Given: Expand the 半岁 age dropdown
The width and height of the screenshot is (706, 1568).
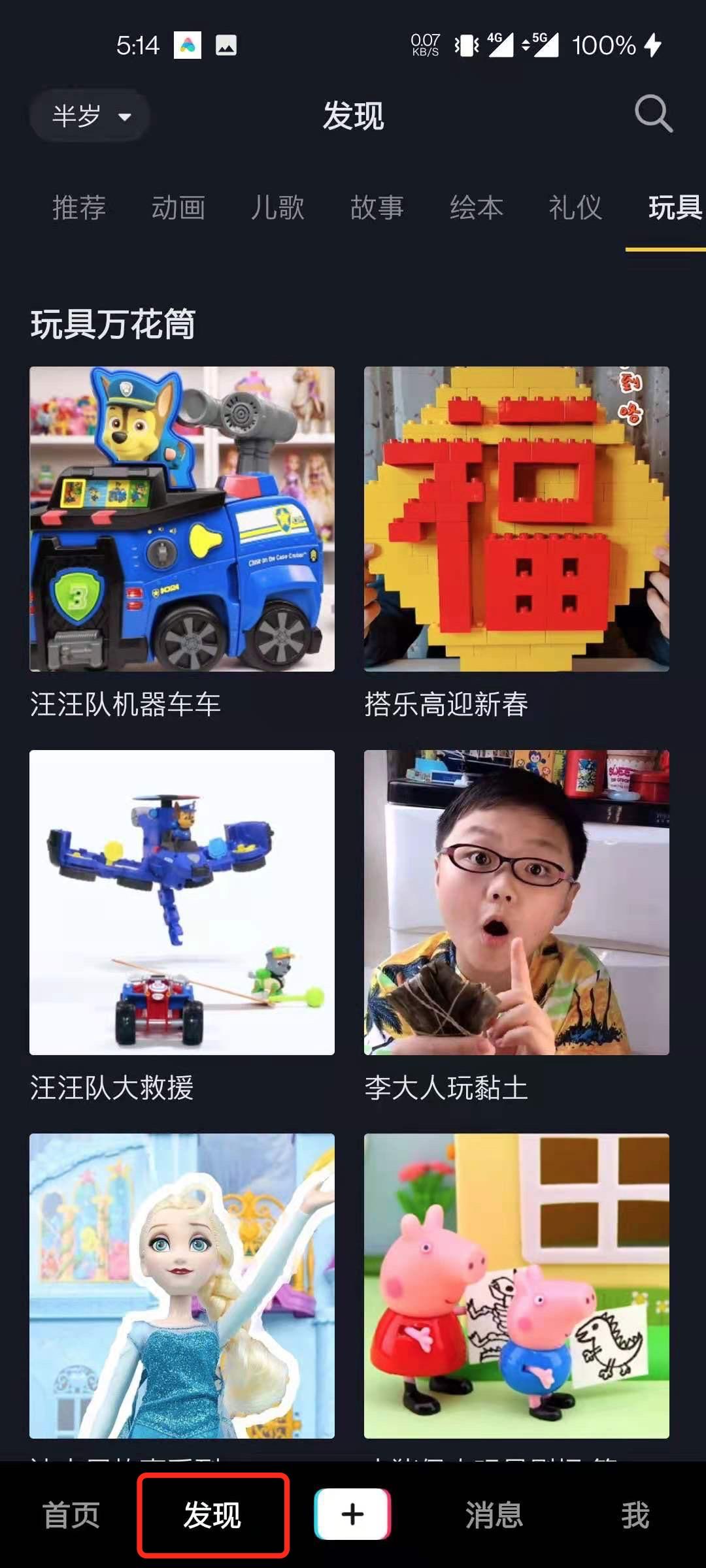Looking at the screenshot, I should [x=90, y=116].
